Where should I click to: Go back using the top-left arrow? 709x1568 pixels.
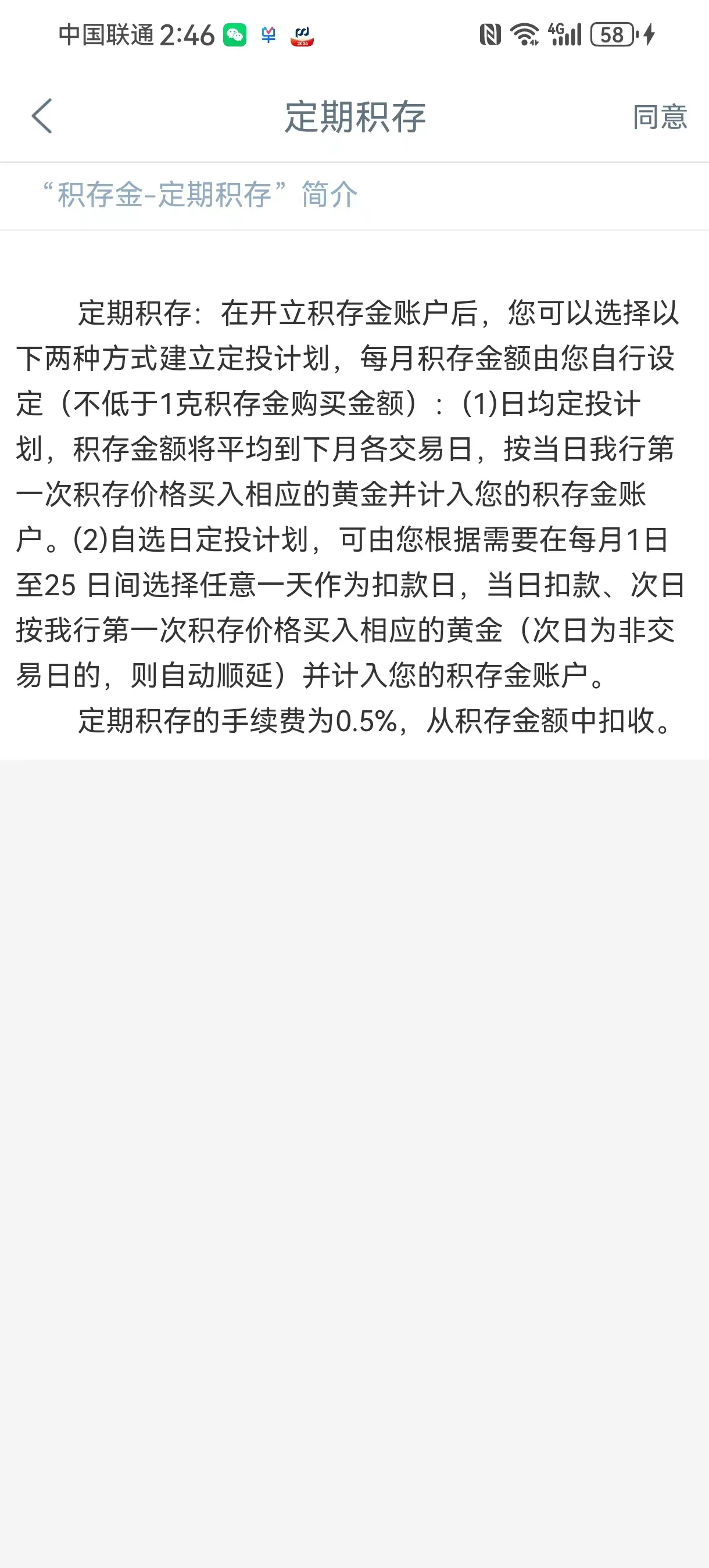(x=41, y=116)
